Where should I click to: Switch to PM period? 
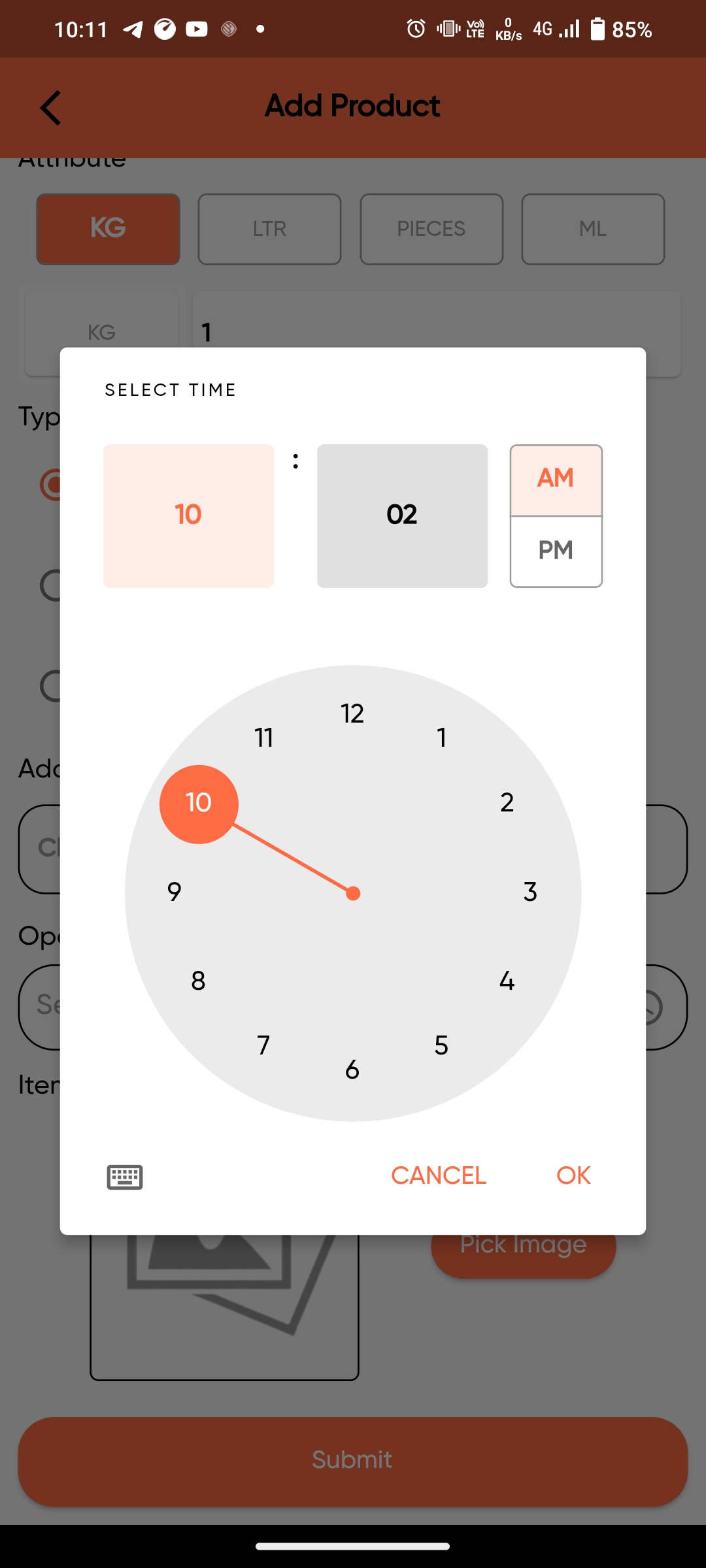pyautogui.click(x=556, y=551)
